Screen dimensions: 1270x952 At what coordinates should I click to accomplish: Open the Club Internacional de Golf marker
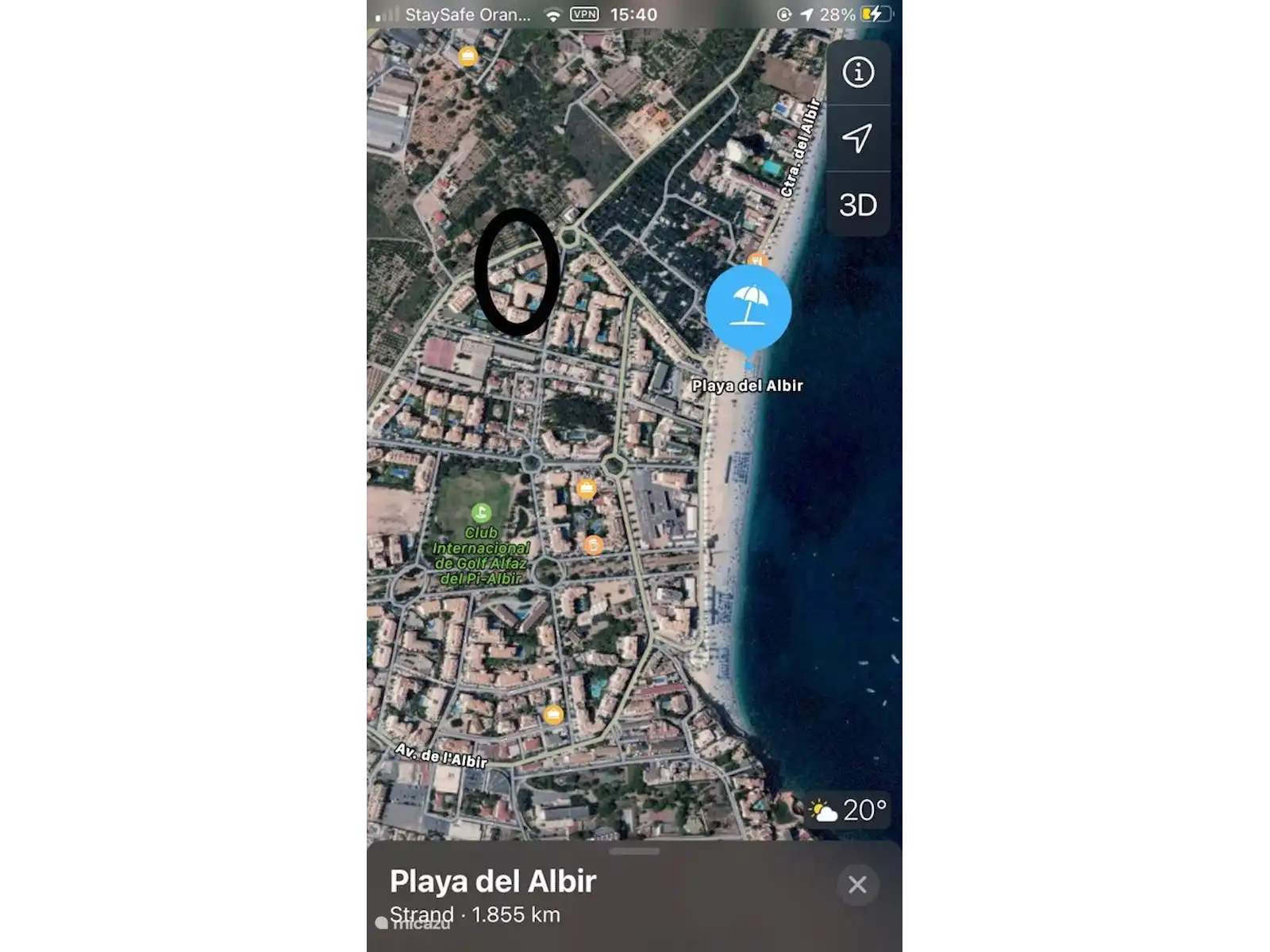coord(481,512)
